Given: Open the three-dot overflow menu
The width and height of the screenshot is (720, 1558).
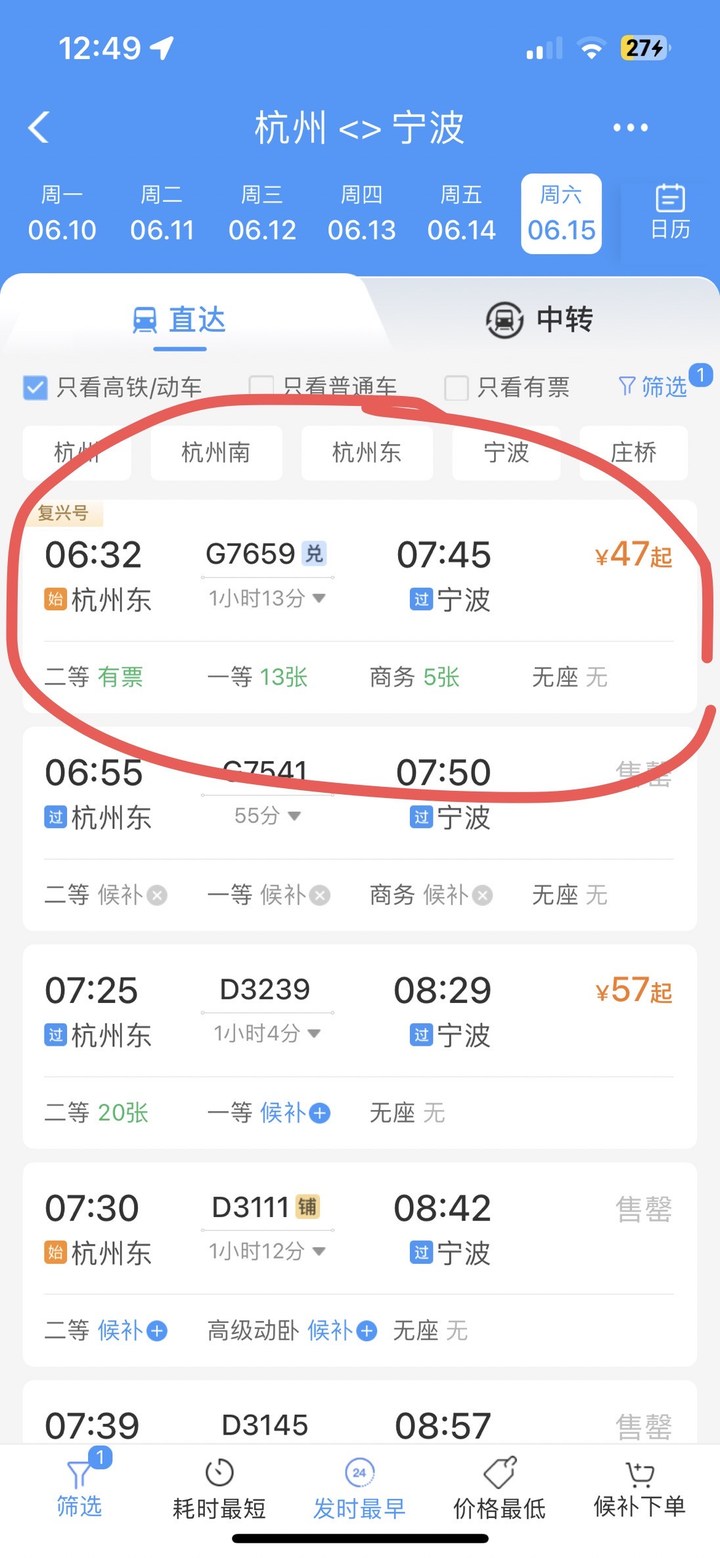Looking at the screenshot, I should tap(630, 128).
